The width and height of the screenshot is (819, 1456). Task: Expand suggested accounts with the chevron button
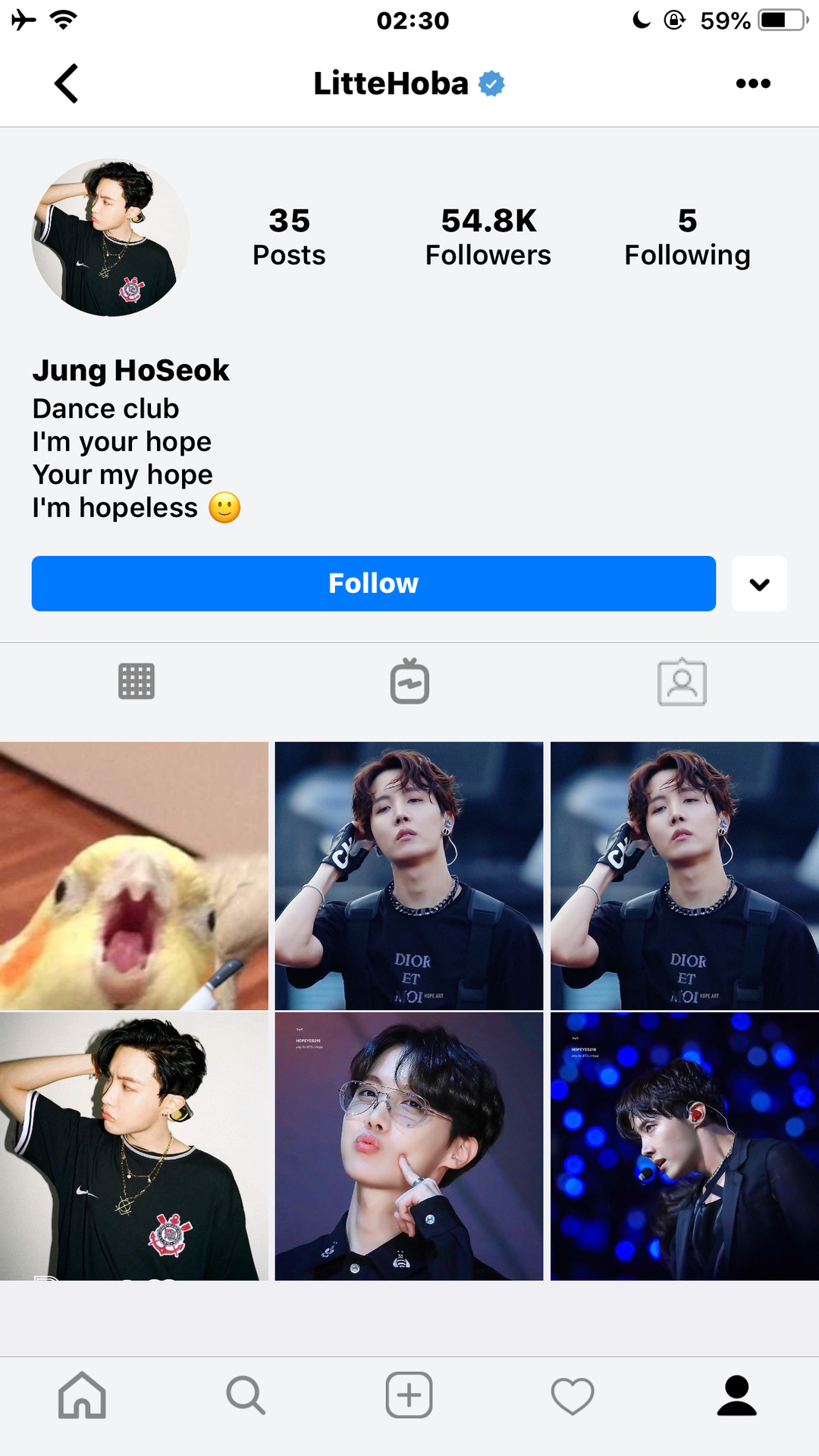(759, 583)
